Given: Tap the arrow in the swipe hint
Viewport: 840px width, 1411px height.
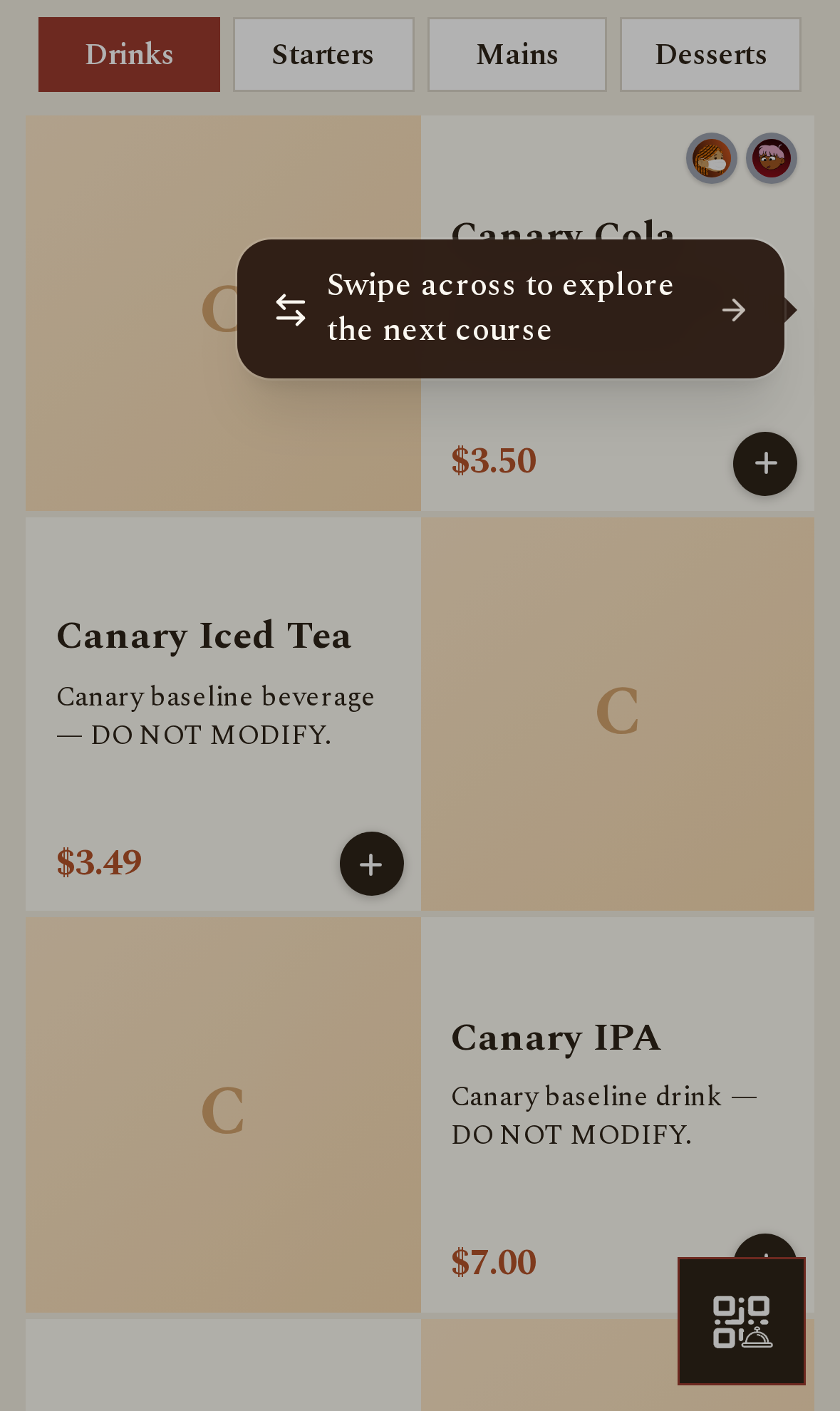Looking at the screenshot, I should click(734, 310).
